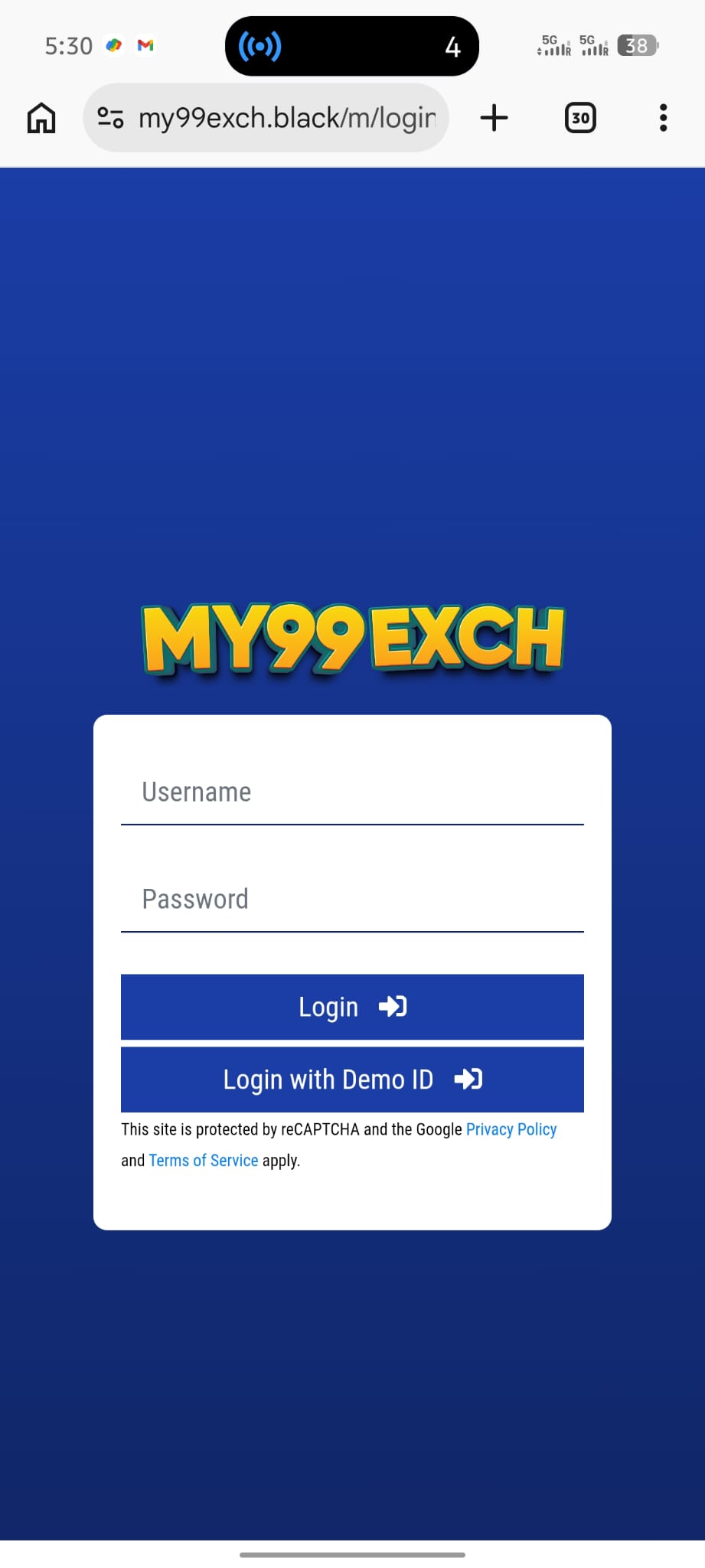Image resolution: width=705 pixels, height=1568 pixels.
Task: Focus the Password input field
Action: 351,900
